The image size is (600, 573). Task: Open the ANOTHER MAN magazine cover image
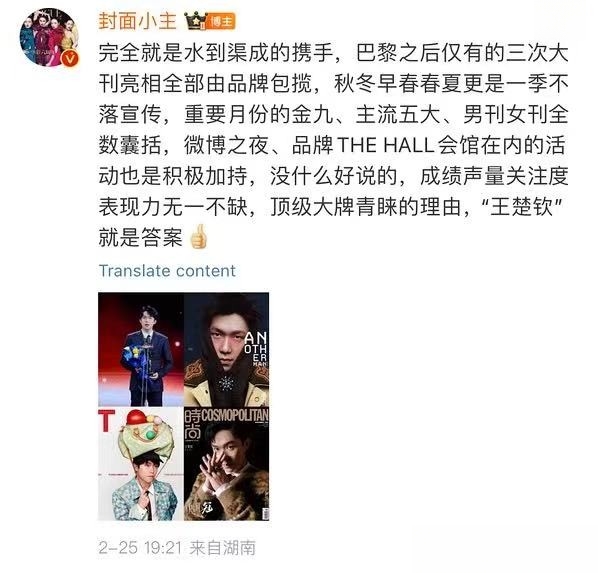(227, 348)
